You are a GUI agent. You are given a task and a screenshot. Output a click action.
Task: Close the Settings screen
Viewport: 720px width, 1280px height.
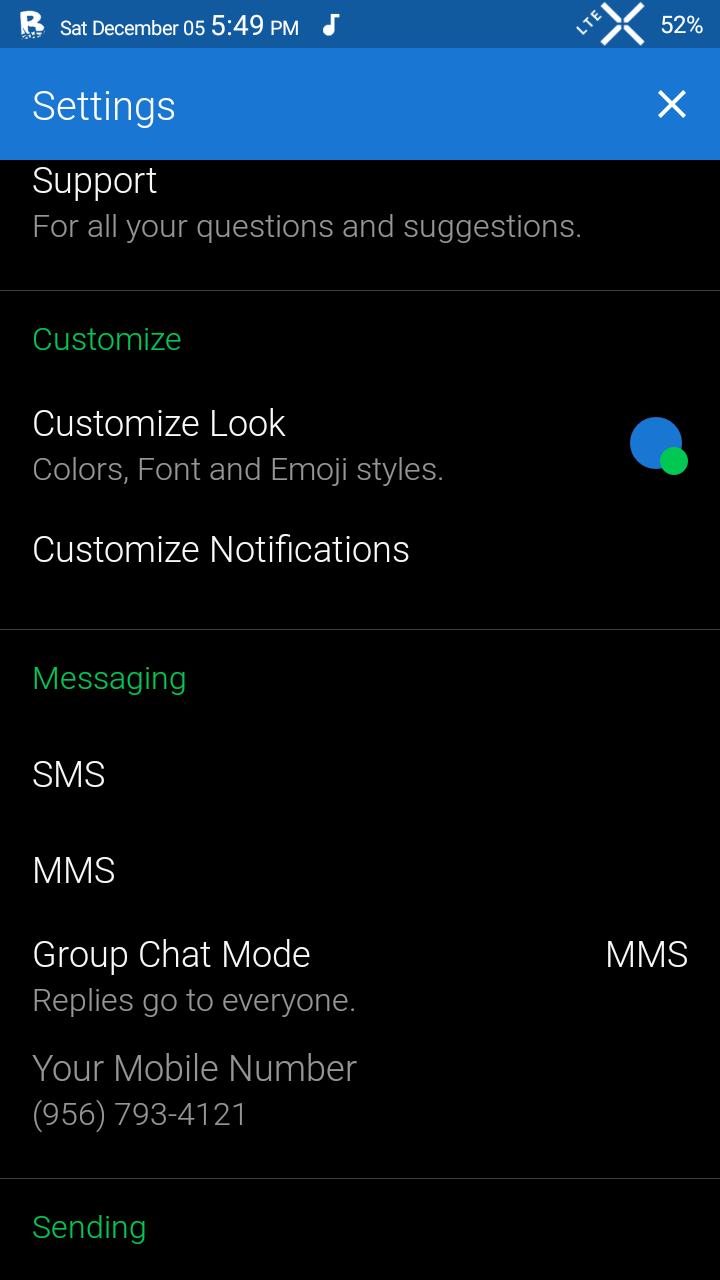coord(671,104)
